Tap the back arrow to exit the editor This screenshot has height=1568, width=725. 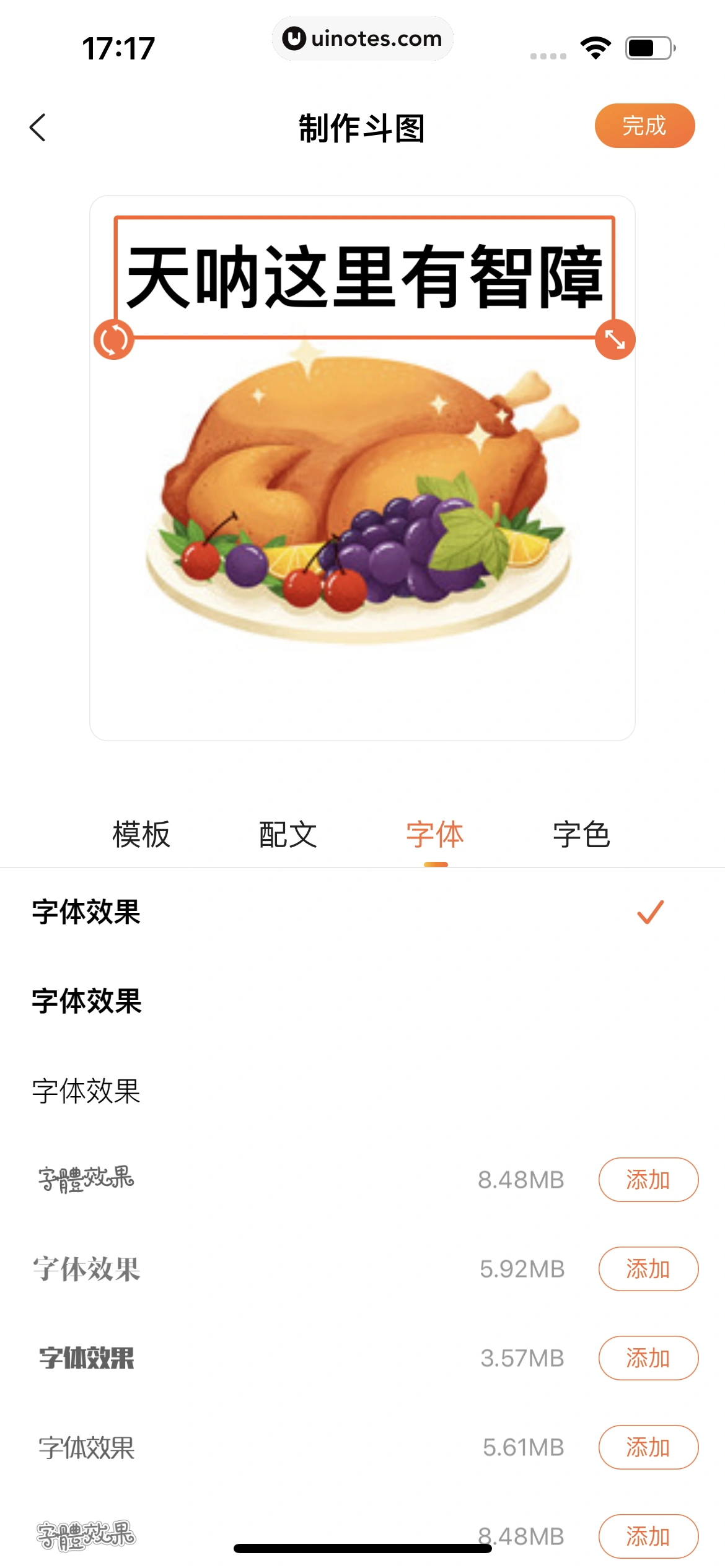[38, 126]
